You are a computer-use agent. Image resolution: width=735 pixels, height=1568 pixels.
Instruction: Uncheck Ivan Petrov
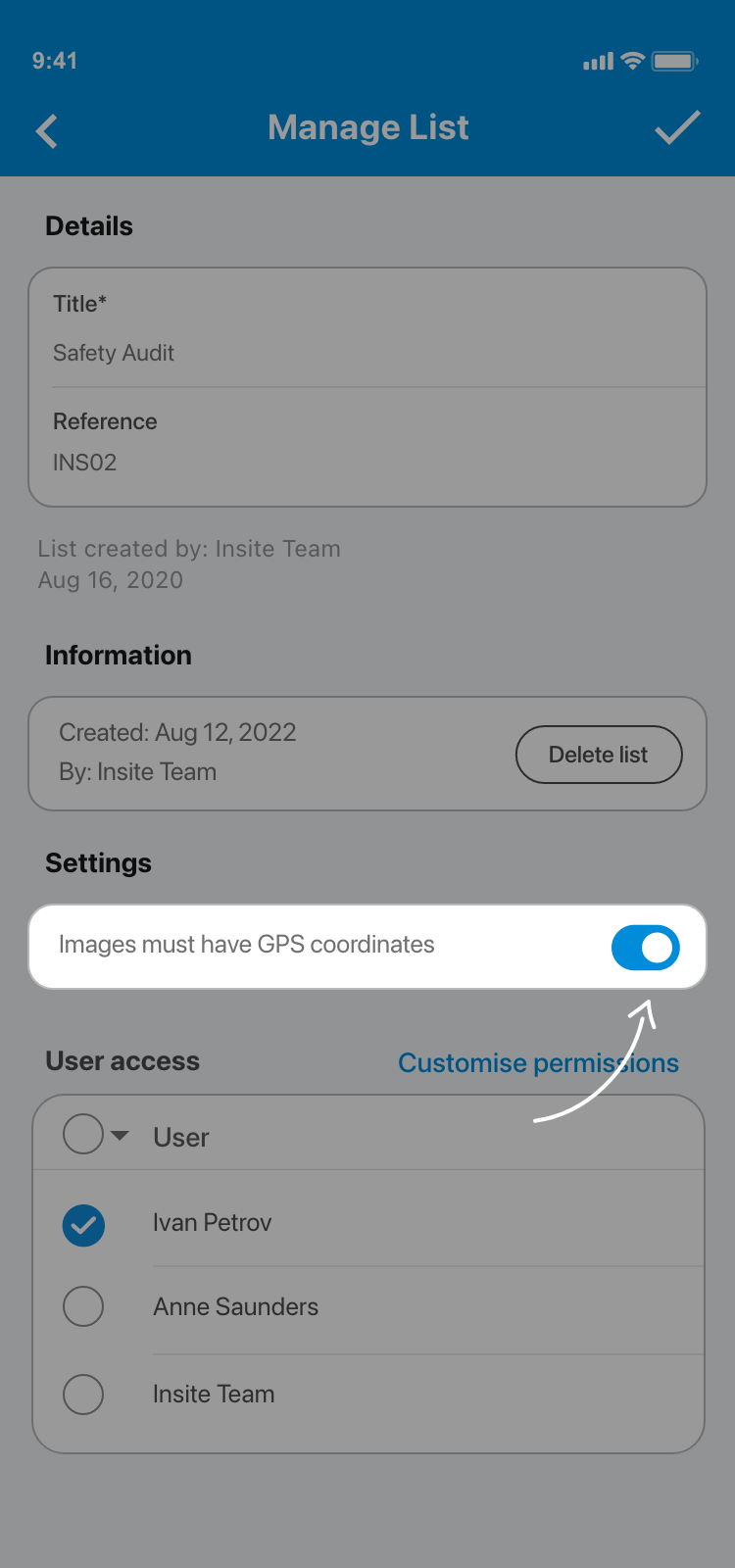[83, 1225]
